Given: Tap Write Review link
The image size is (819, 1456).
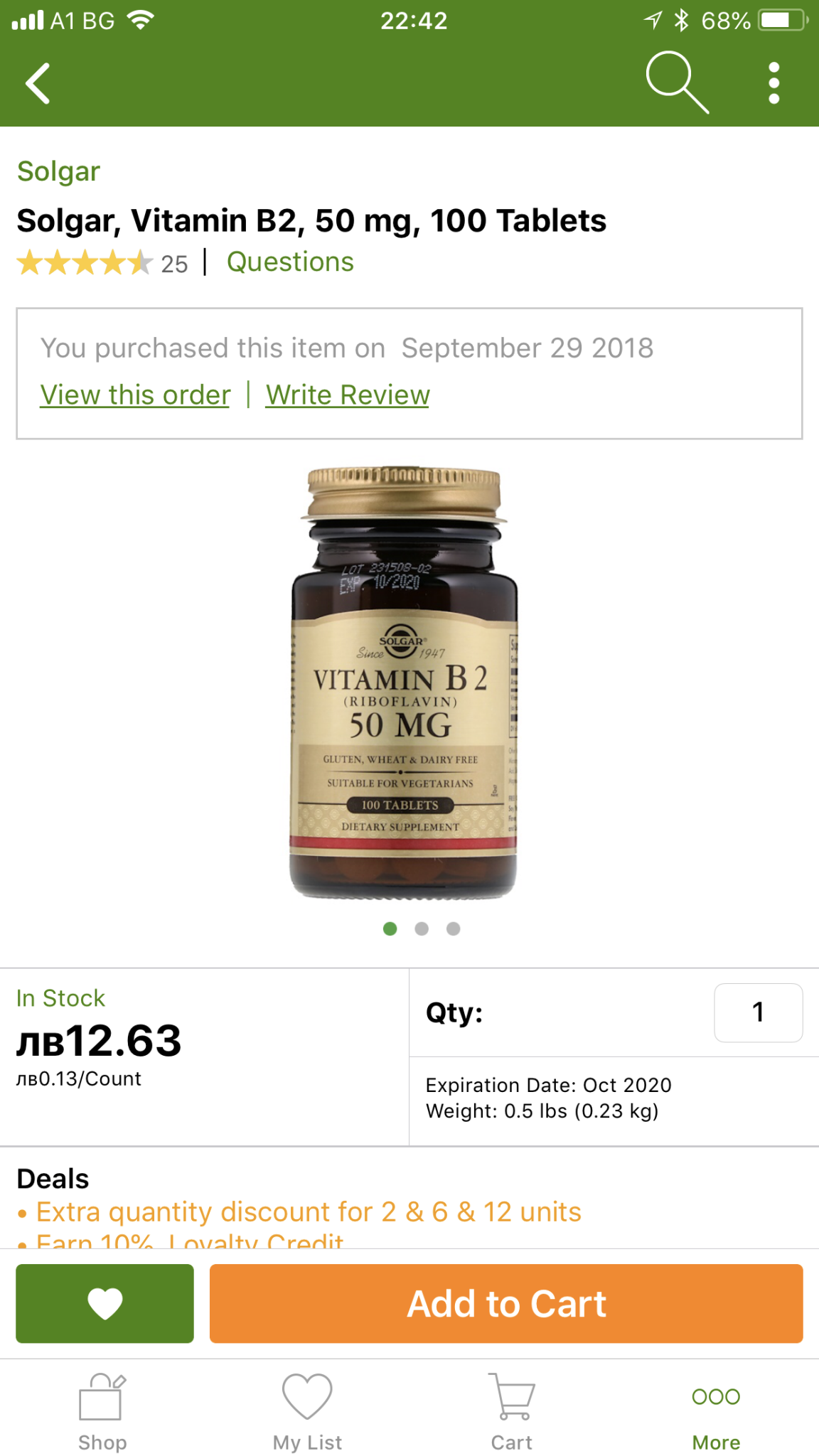Looking at the screenshot, I should pos(348,395).
